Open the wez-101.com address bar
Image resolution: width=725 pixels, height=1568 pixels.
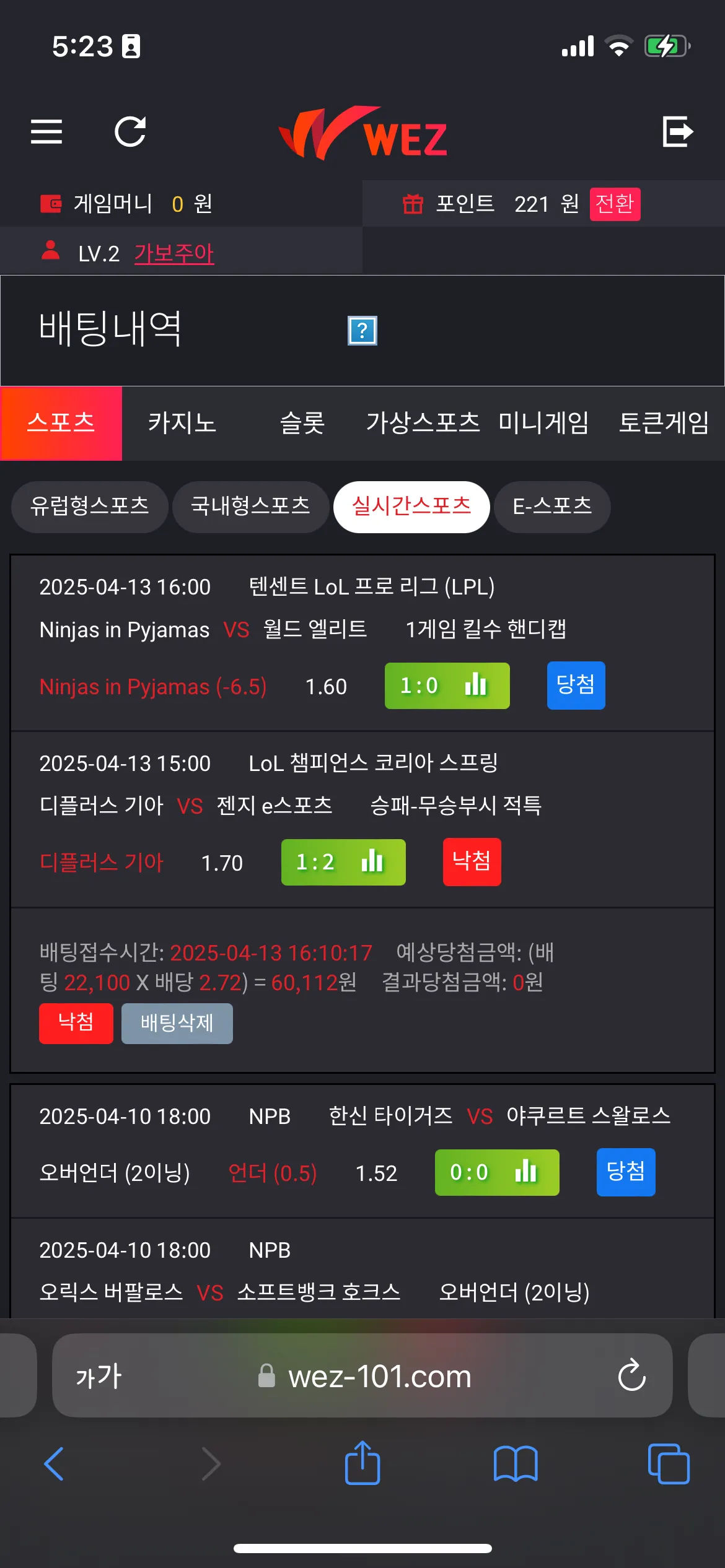tap(362, 1376)
